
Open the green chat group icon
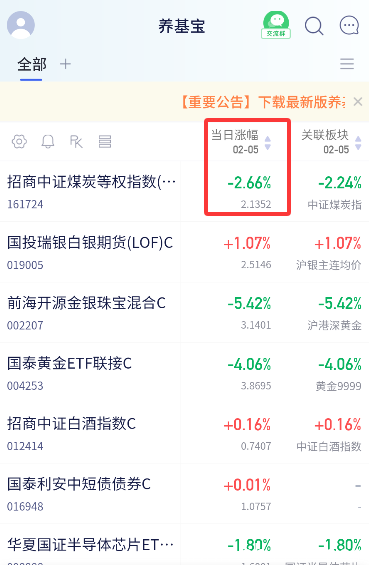pos(276,25)
